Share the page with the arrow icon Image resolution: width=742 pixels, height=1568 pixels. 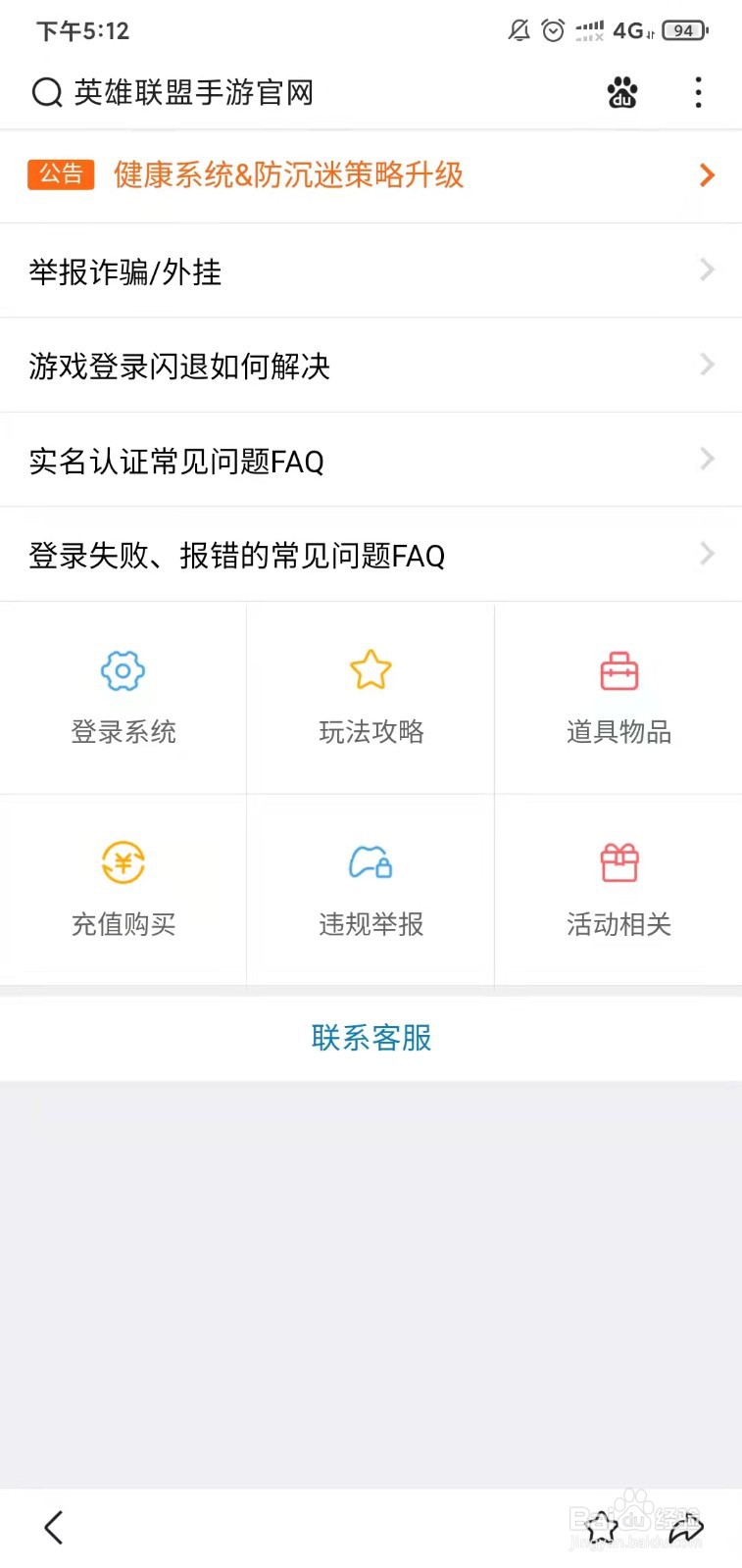coord(686,1527)
